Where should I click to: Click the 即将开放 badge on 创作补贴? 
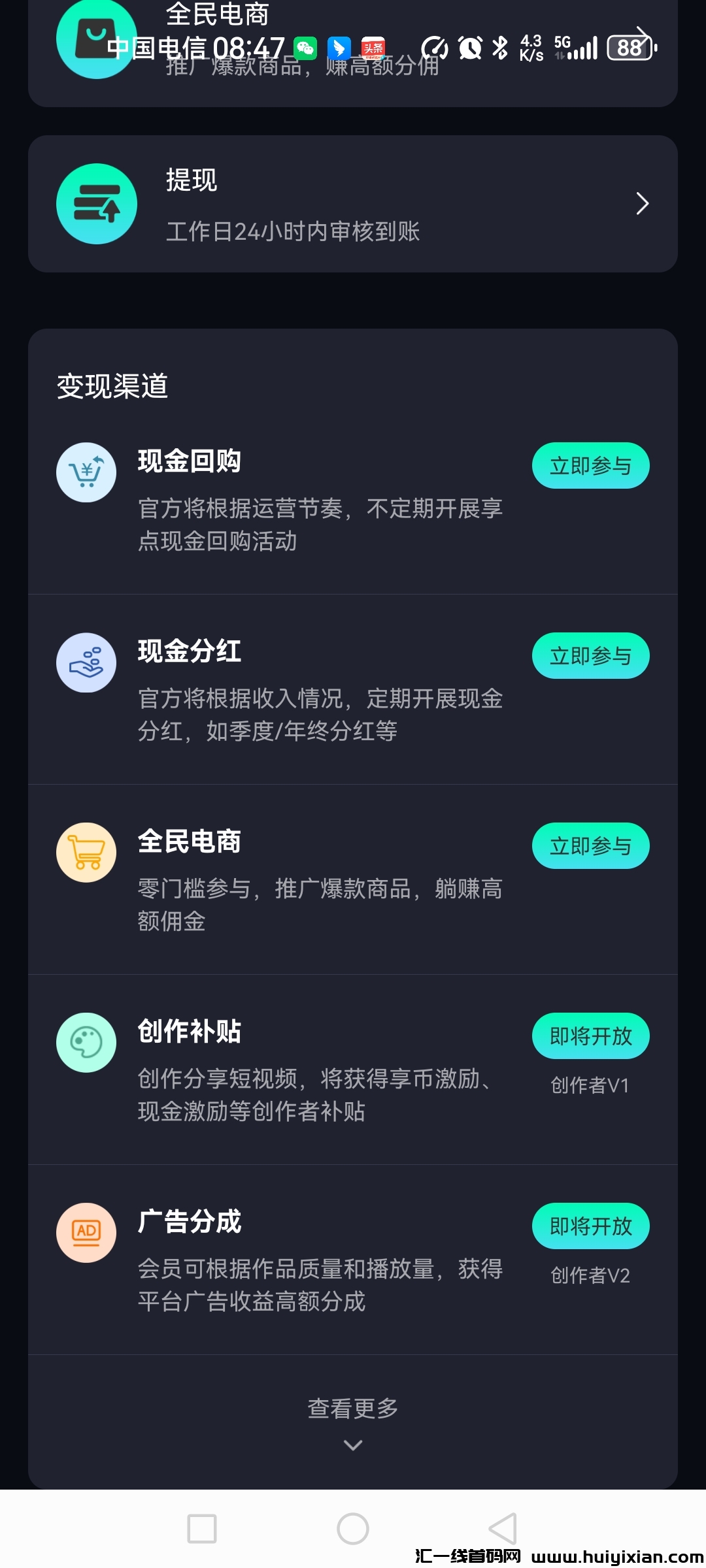click(x=590, y=1036)
